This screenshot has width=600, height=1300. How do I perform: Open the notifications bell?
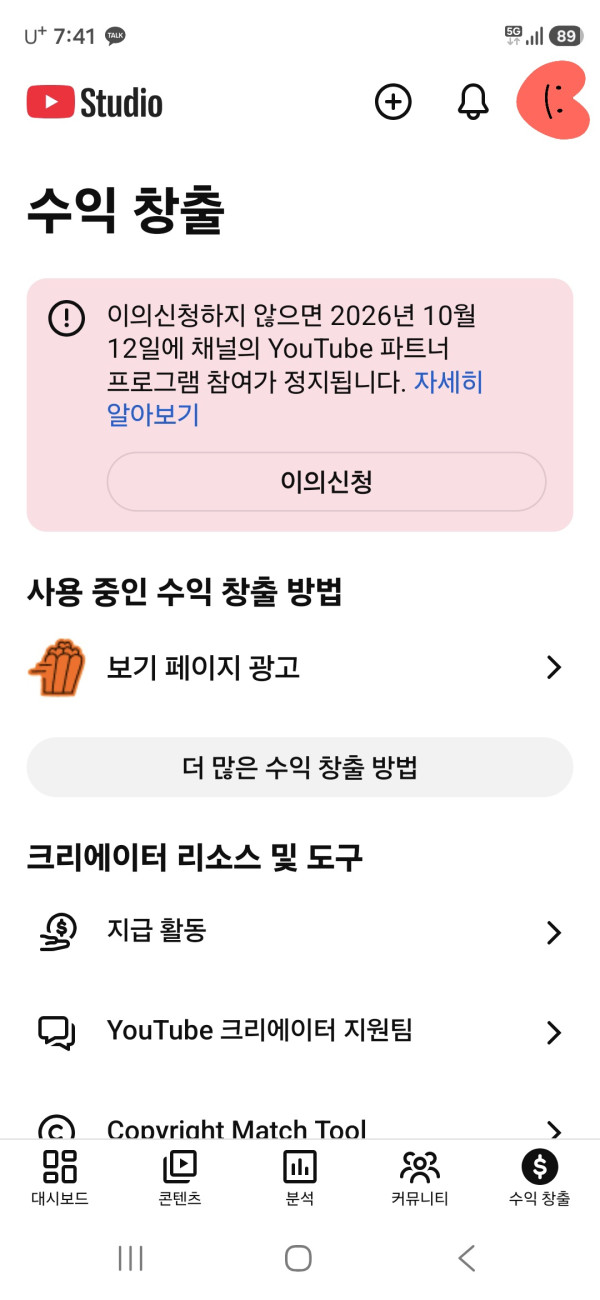pos(473,102)
